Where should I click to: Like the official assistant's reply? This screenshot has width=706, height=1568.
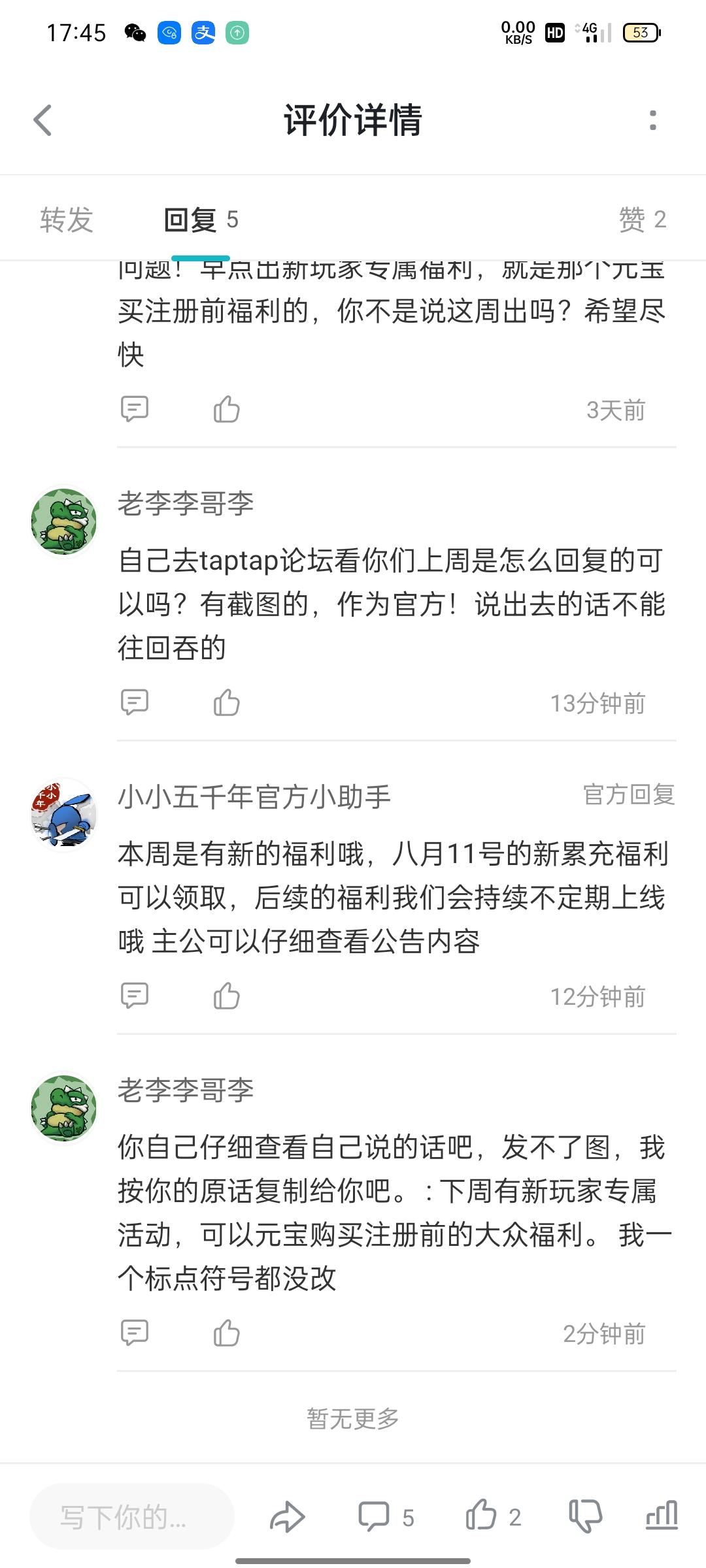tap(227, 996)
